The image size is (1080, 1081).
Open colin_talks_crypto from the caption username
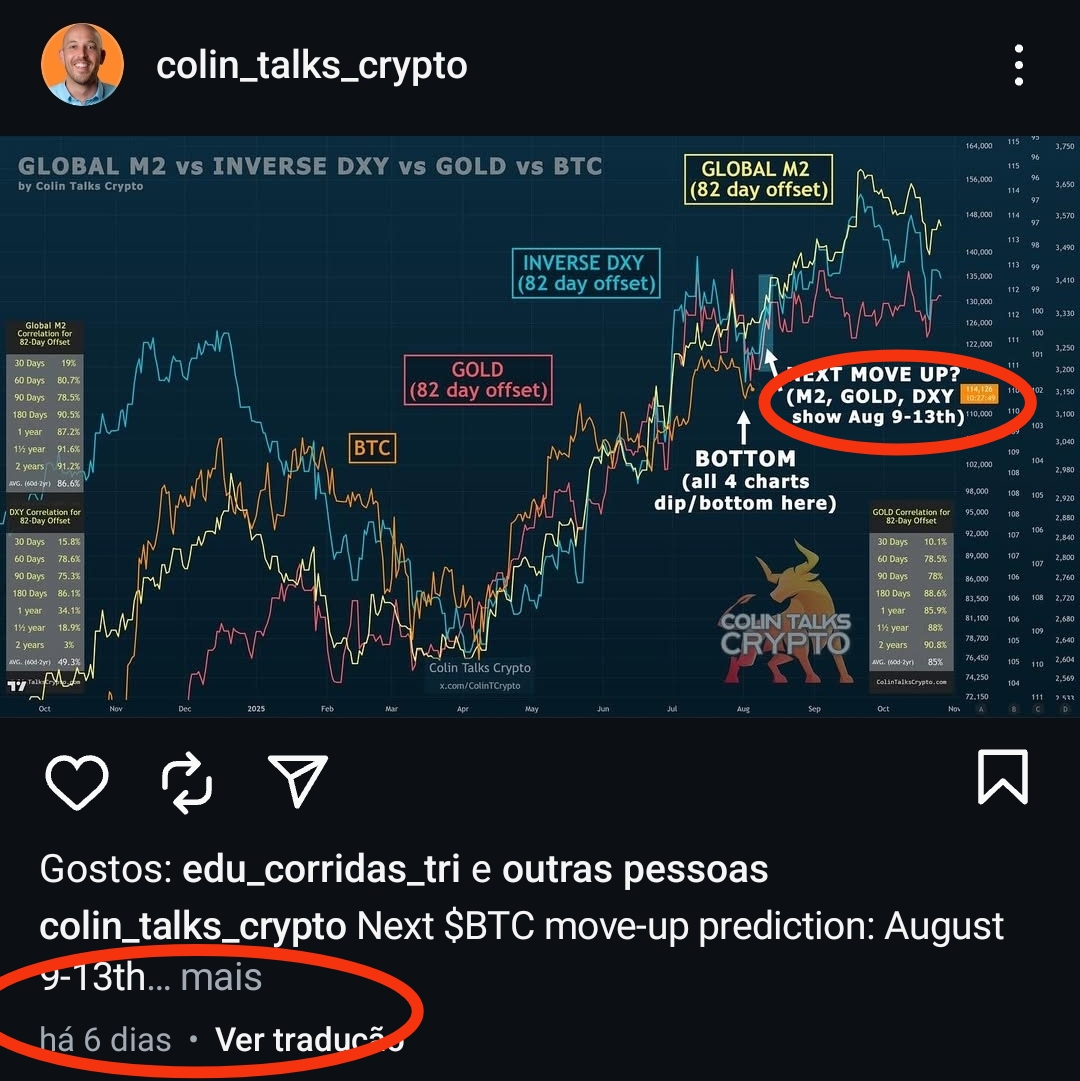click(192, 927)
